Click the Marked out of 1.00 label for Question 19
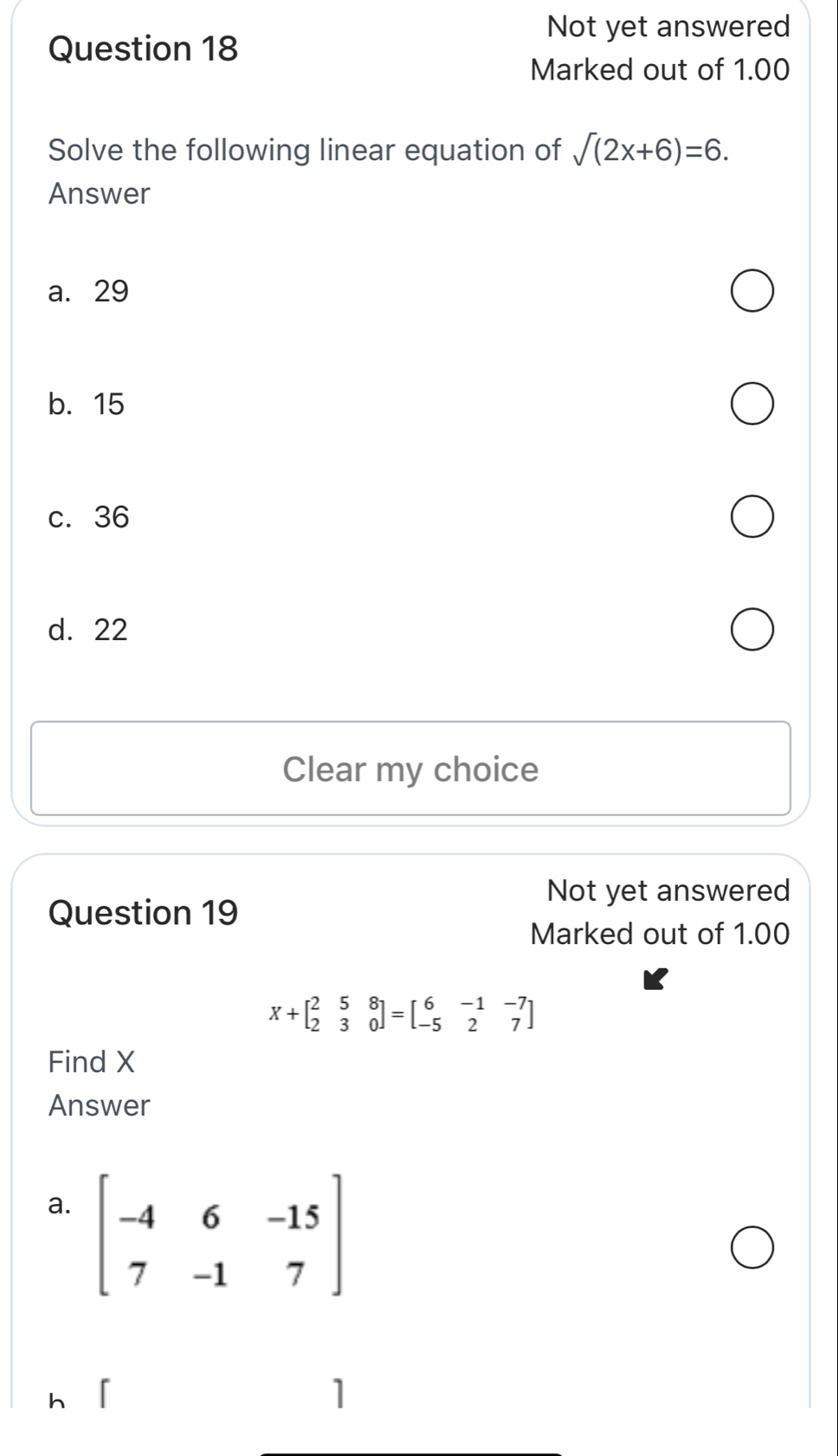This screenshot has width=838, height=1456. (661, 935)
